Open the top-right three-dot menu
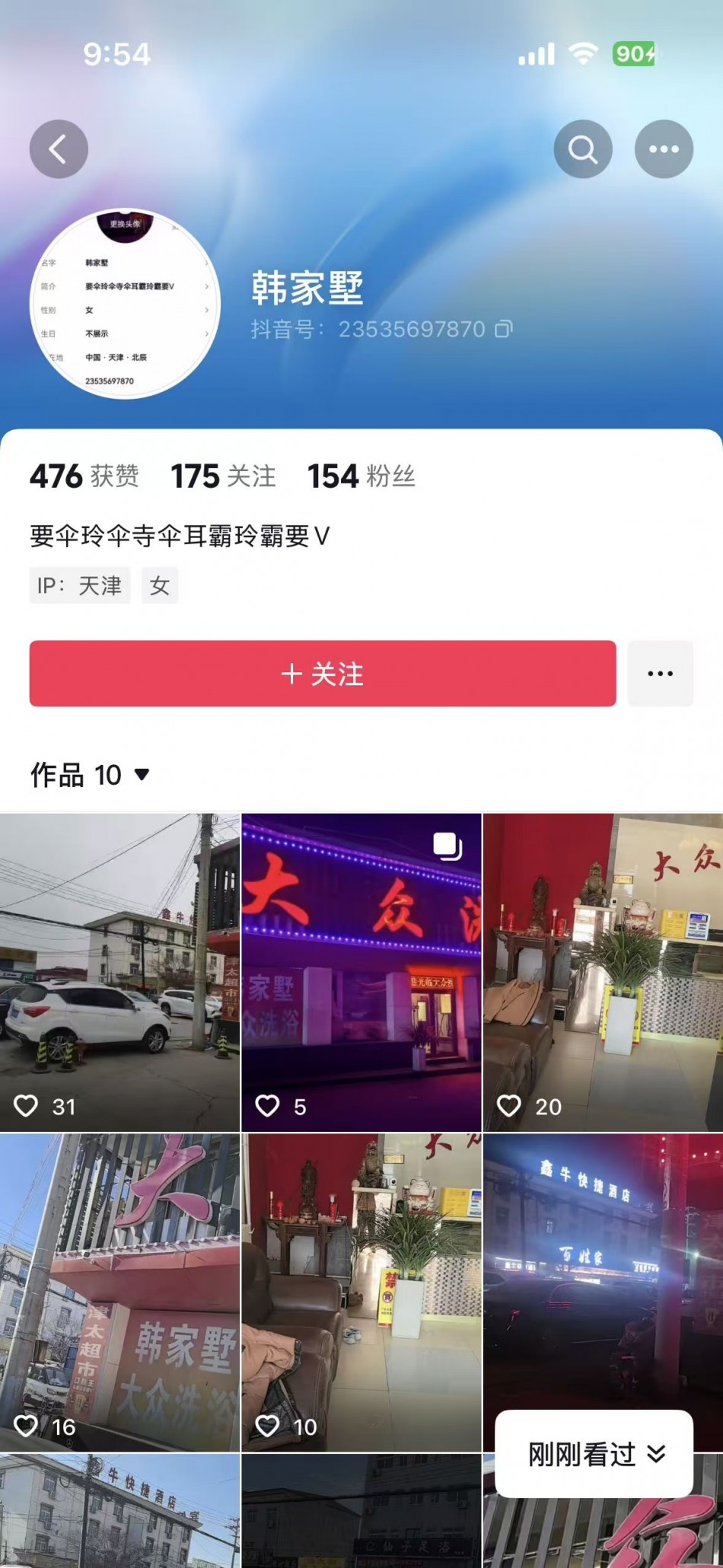Viewport: 723px width, 1568px height. click(664, 149)
